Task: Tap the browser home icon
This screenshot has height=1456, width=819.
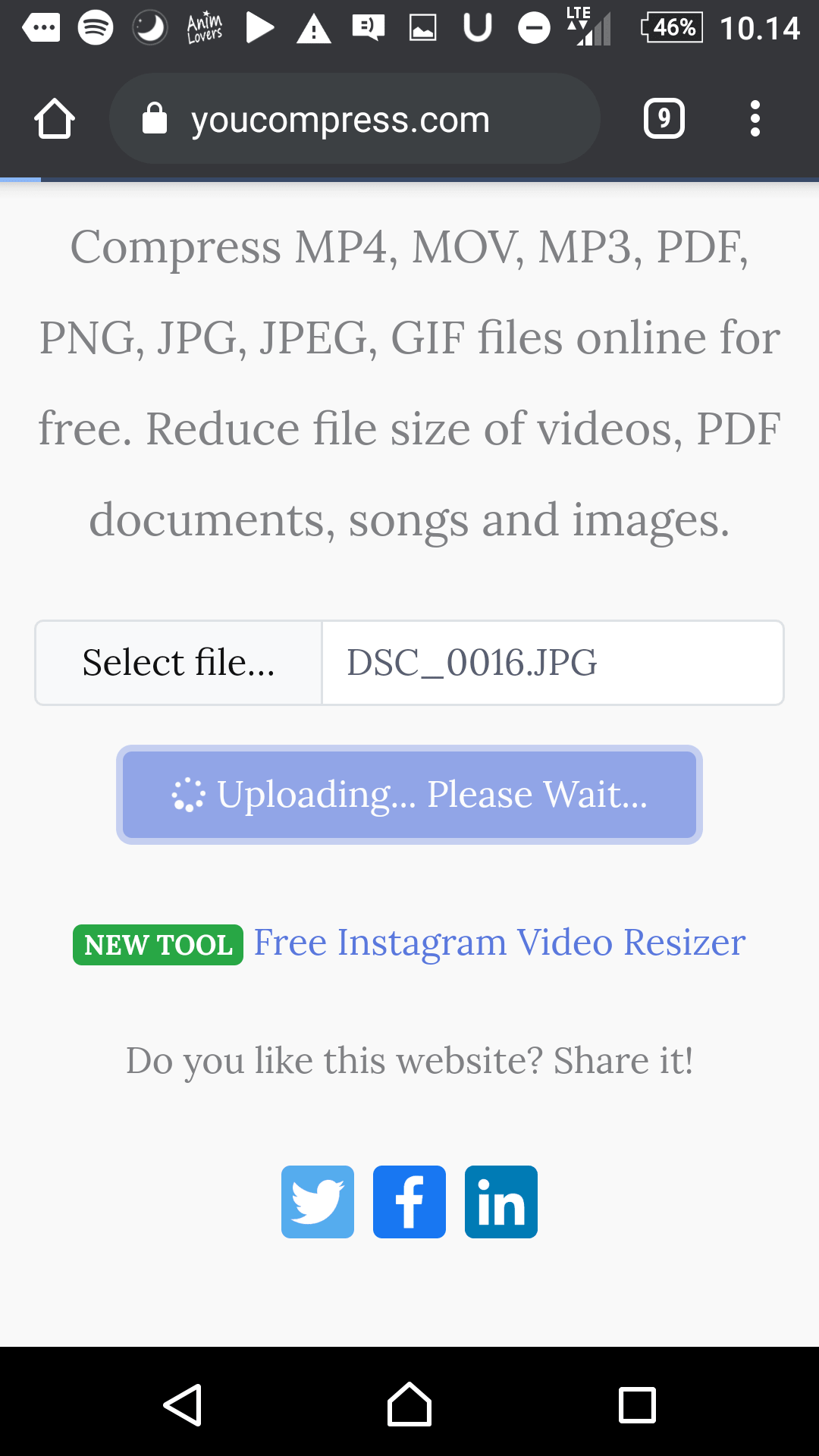Action: coord(55,119)
